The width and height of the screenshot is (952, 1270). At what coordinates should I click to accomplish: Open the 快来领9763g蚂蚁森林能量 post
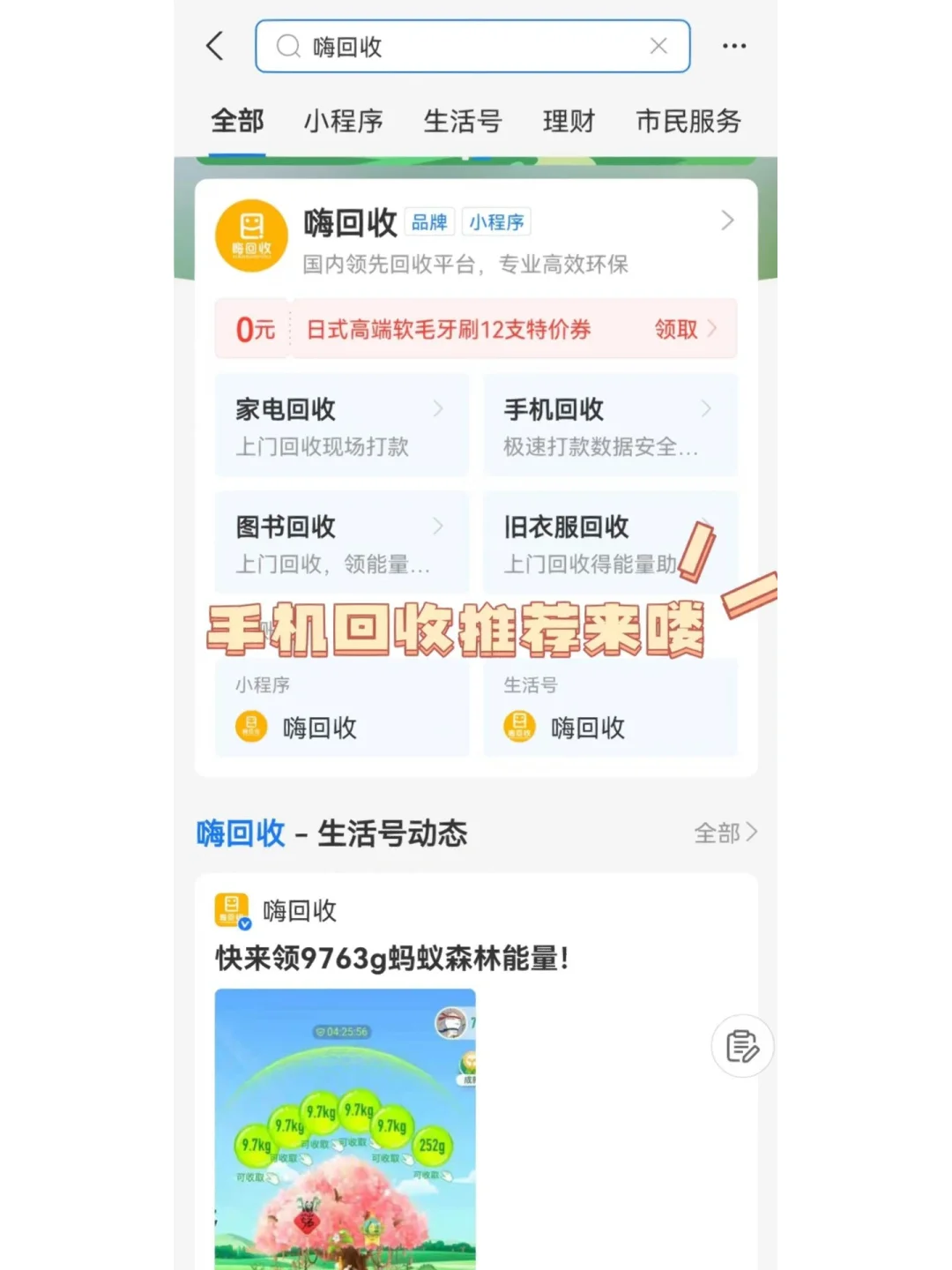392,958
